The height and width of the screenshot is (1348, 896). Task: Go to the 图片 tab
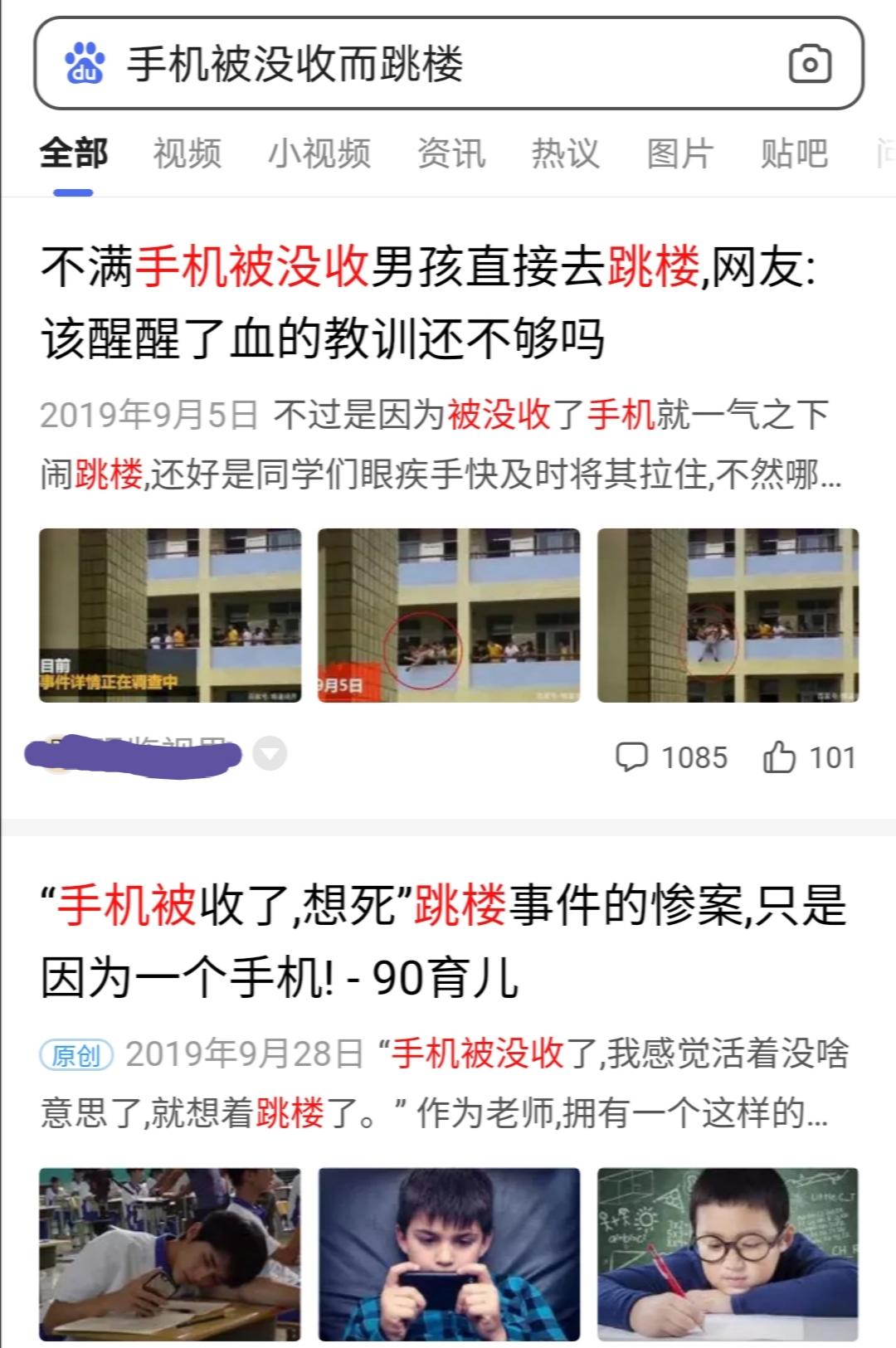679,154
